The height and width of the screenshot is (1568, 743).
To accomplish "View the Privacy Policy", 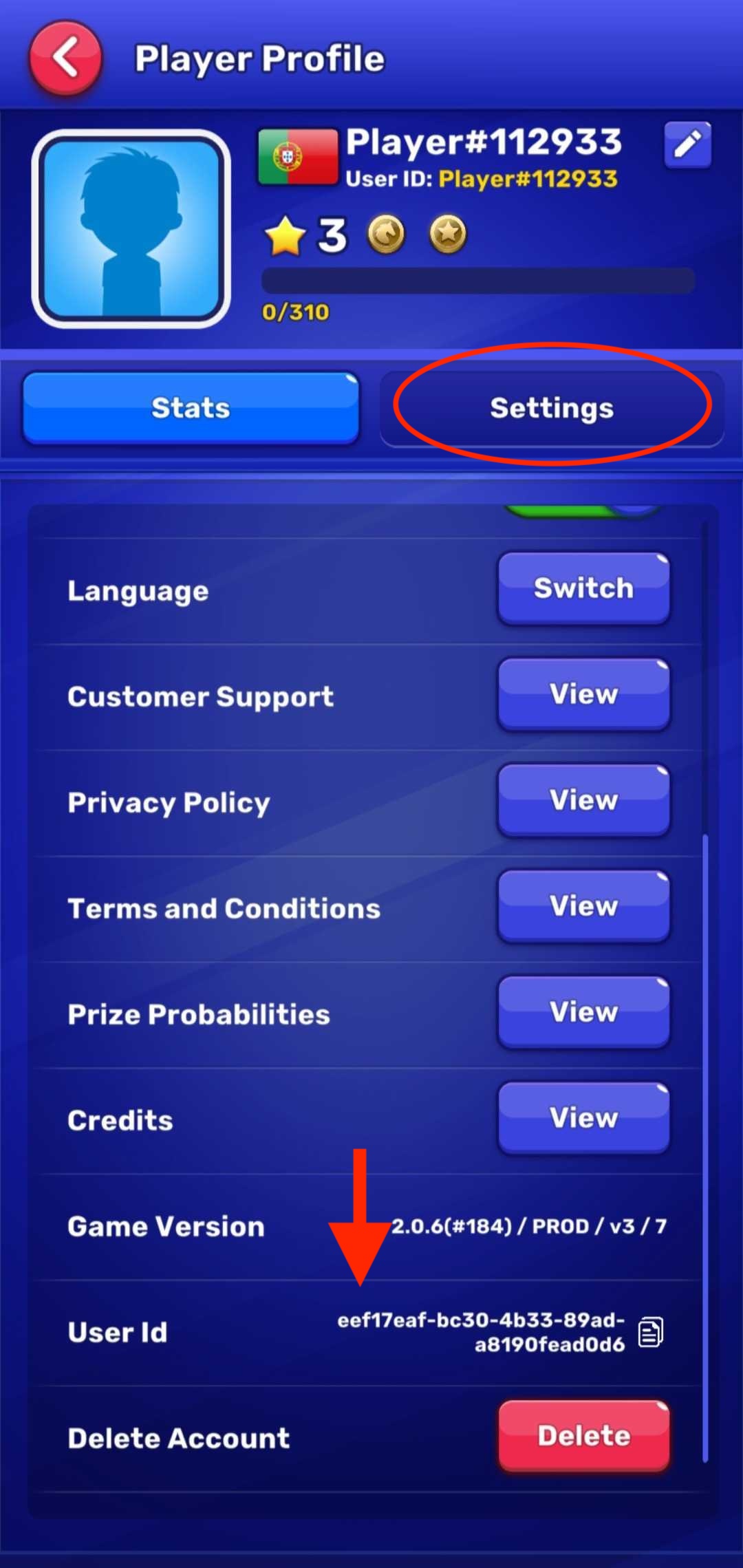I will tap(583, 800).
